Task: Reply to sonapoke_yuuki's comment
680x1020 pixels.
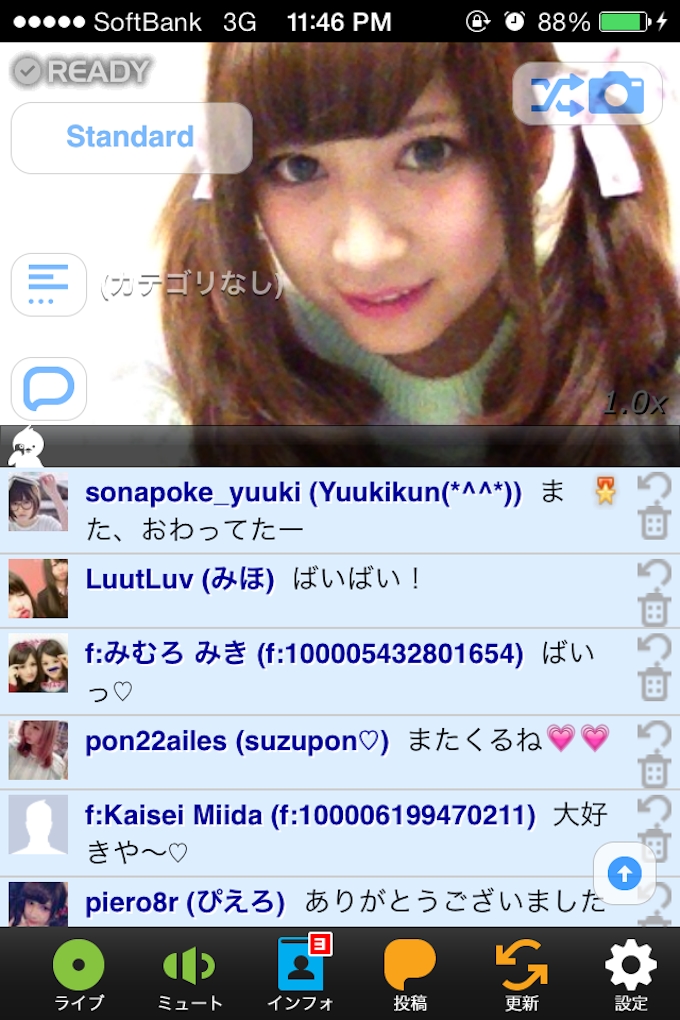Action: pos(652,487)
